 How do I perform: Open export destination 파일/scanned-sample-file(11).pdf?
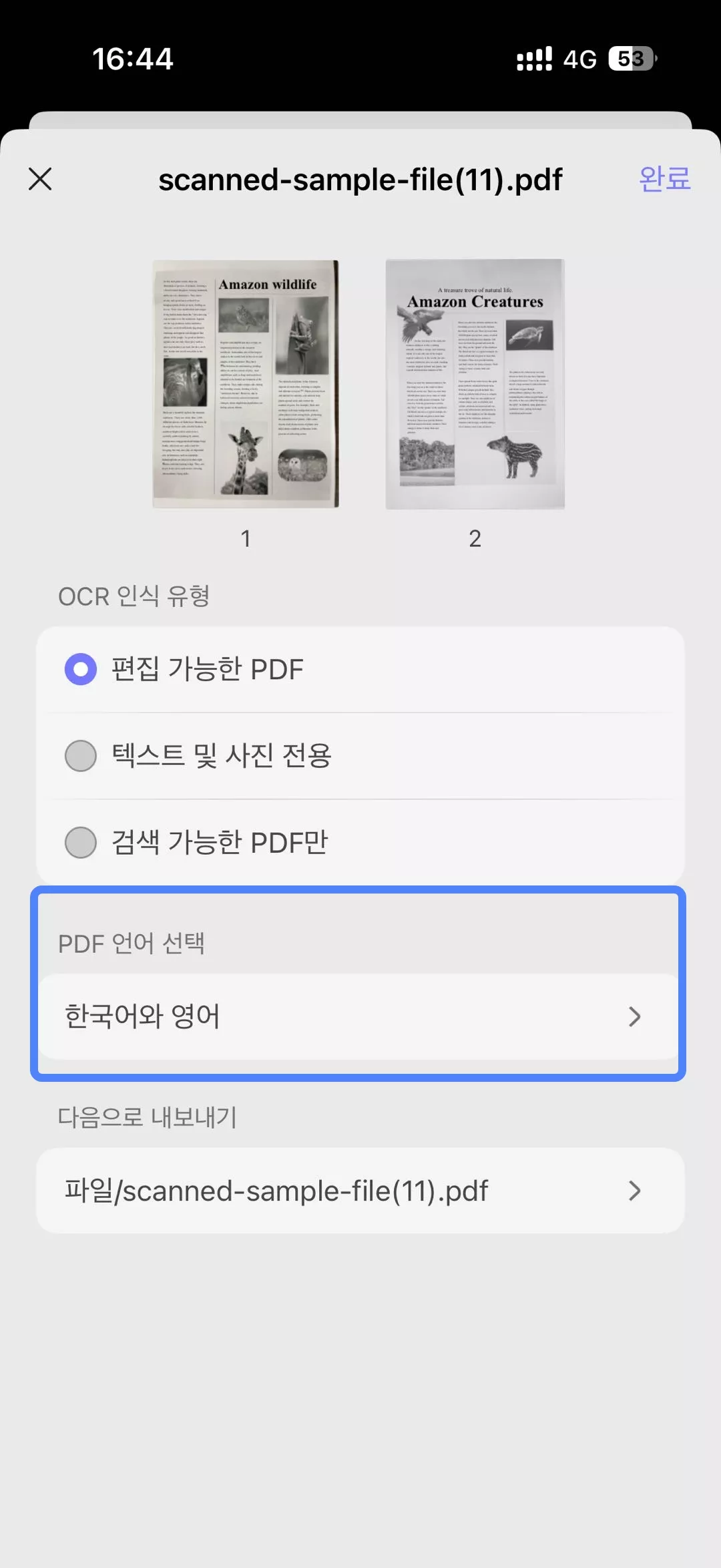[359, 1191]
